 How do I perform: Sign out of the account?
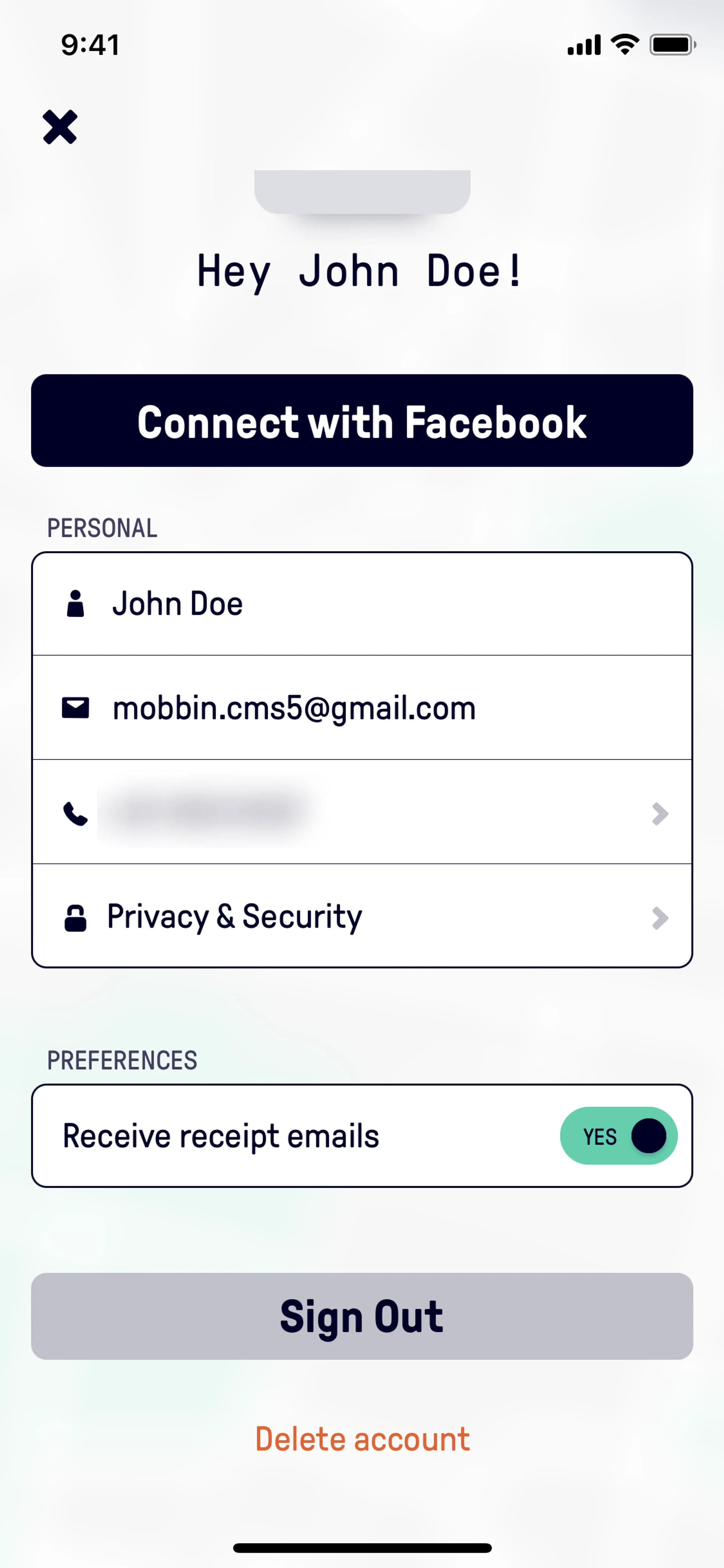(x=362, y=1316)
